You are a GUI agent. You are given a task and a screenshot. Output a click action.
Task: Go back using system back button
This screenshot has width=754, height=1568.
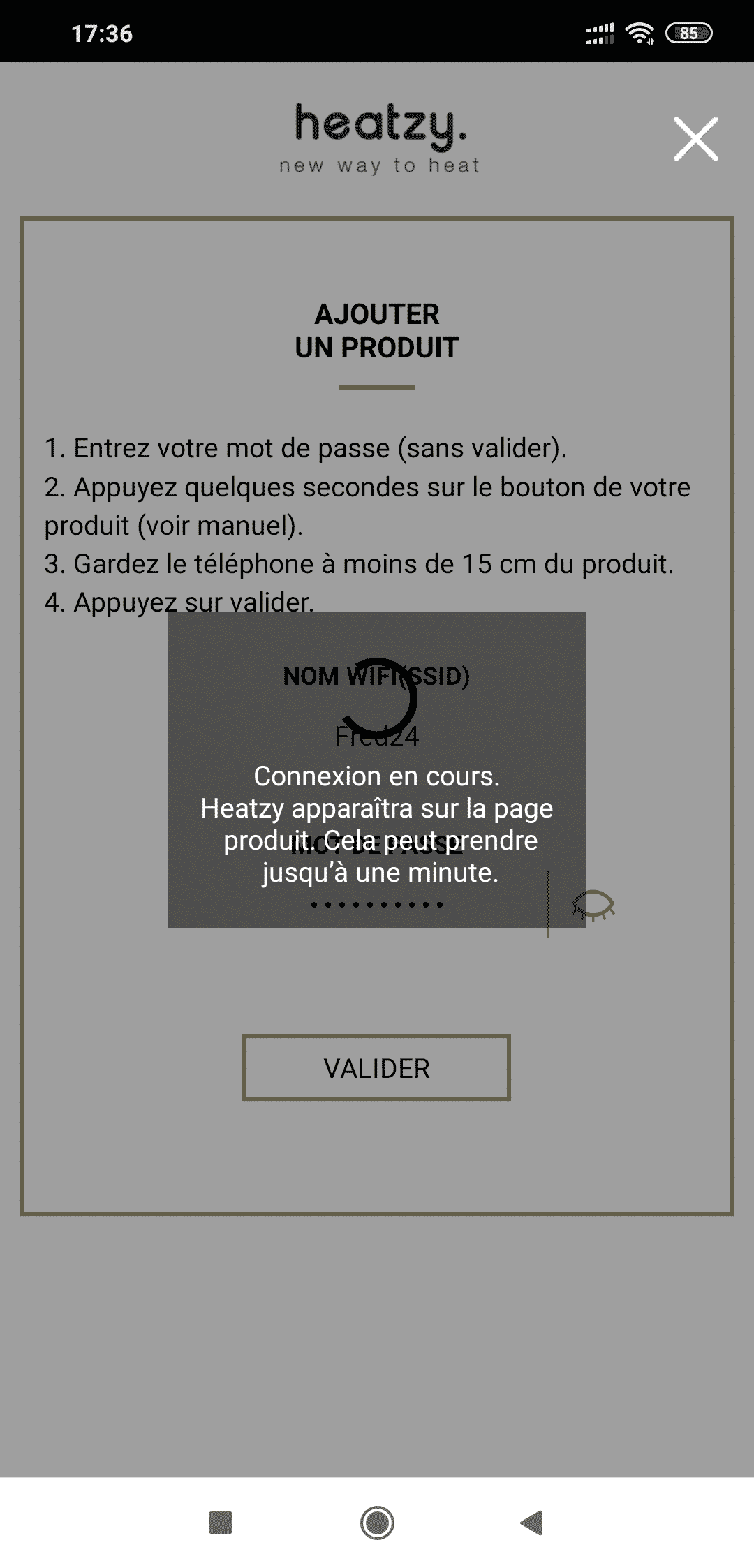tap(532, 1522)
